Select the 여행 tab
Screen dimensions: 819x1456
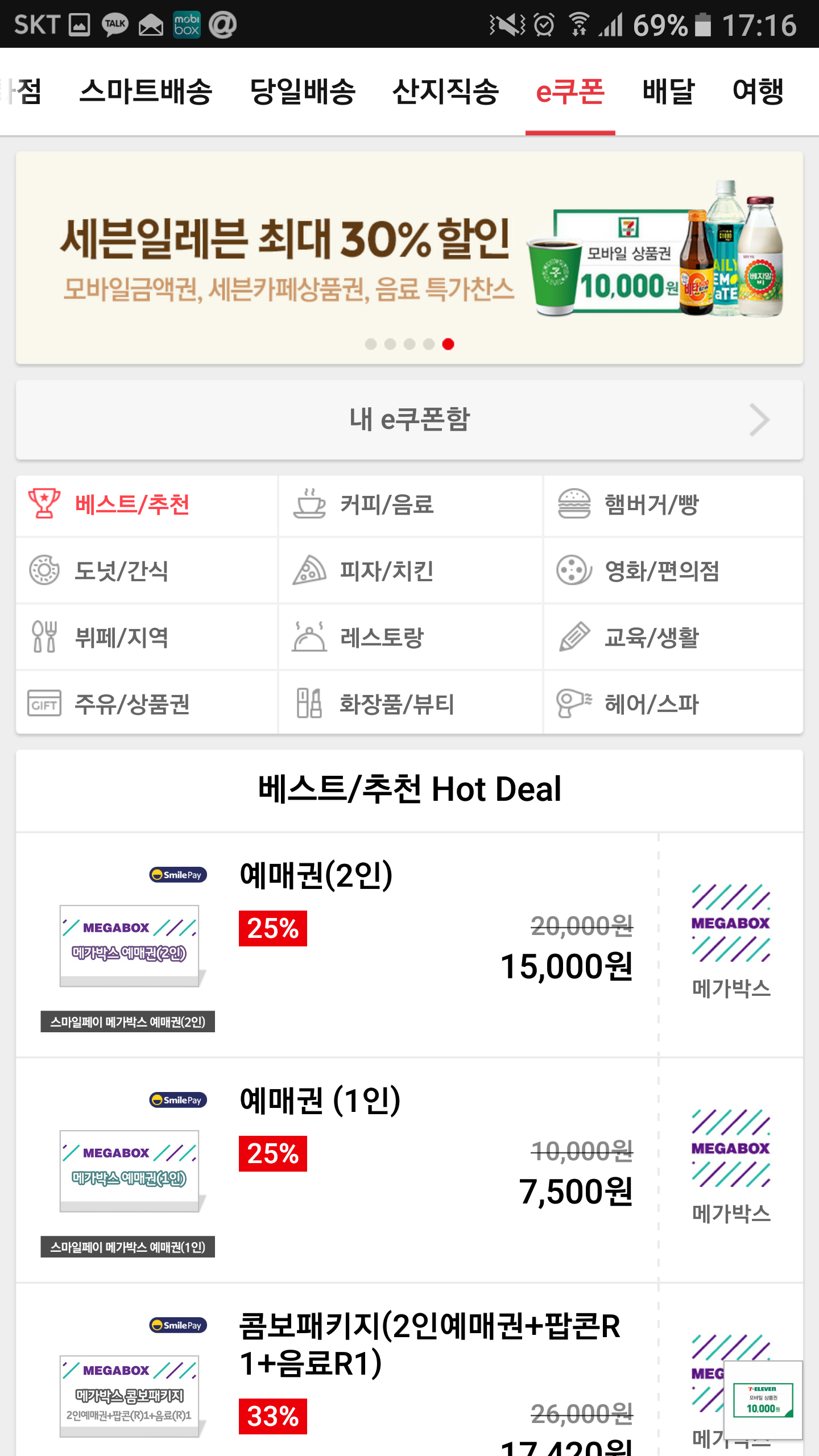point(758,91)
